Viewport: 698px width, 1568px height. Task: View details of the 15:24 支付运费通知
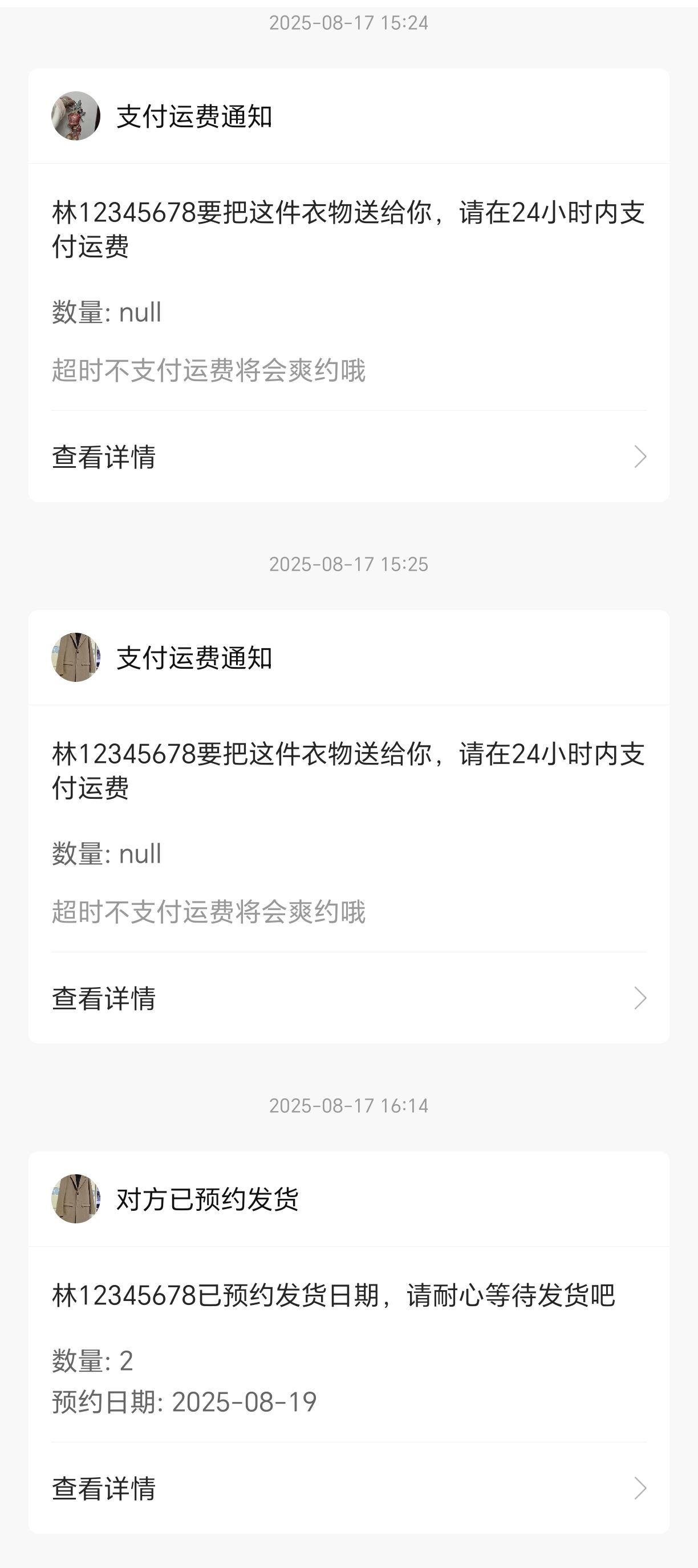[x=348, y=456]
